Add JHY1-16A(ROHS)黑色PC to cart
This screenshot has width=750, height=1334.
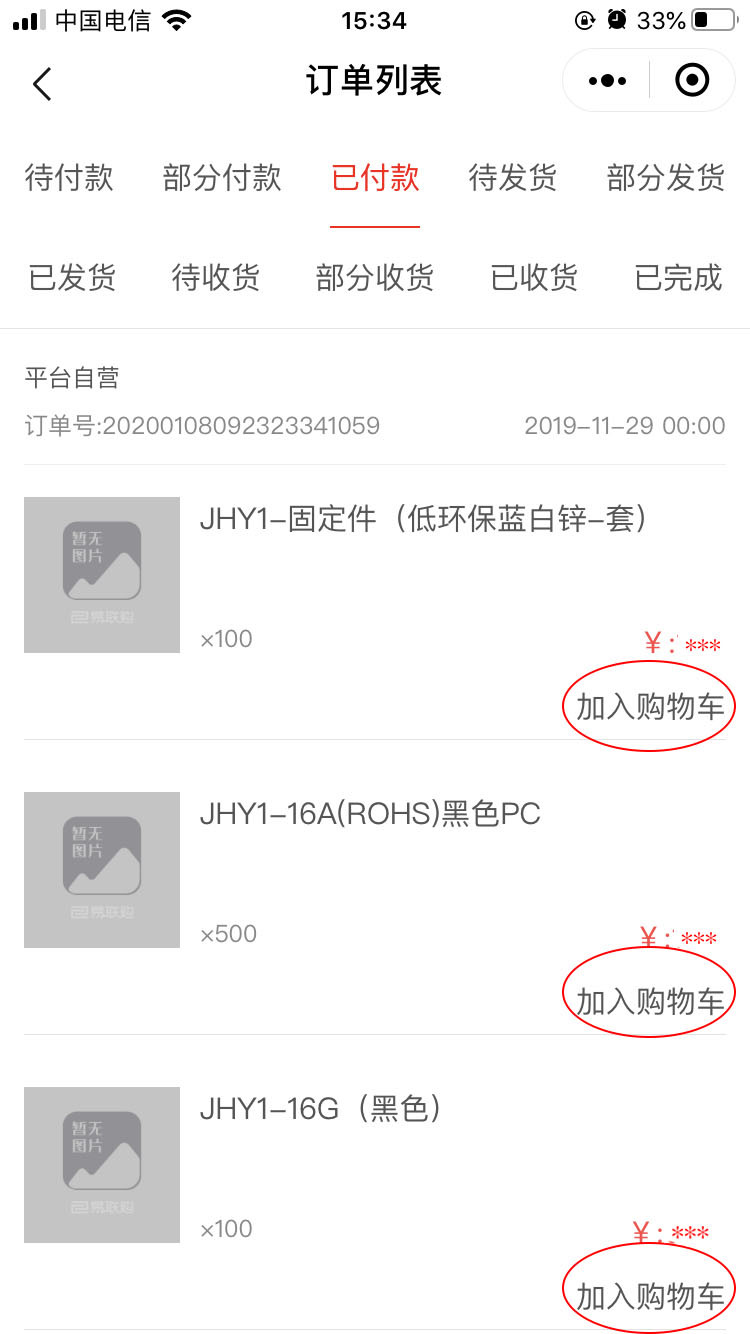tap(650, 1001)
